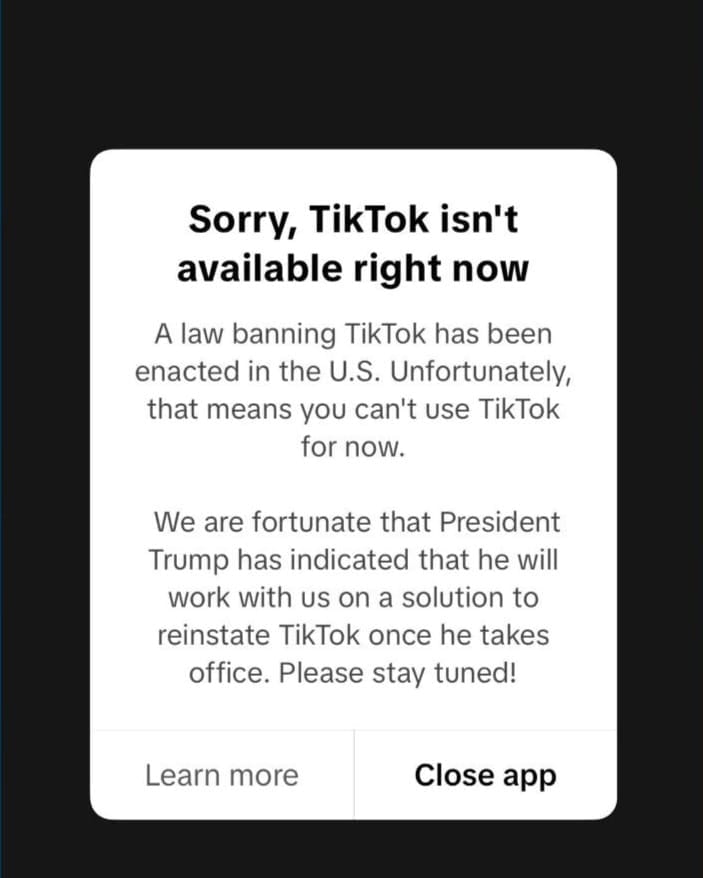The height and width of the screenshot is (878, 703).
Task: Close the TikTok app
Action: (x=485, y=775)
